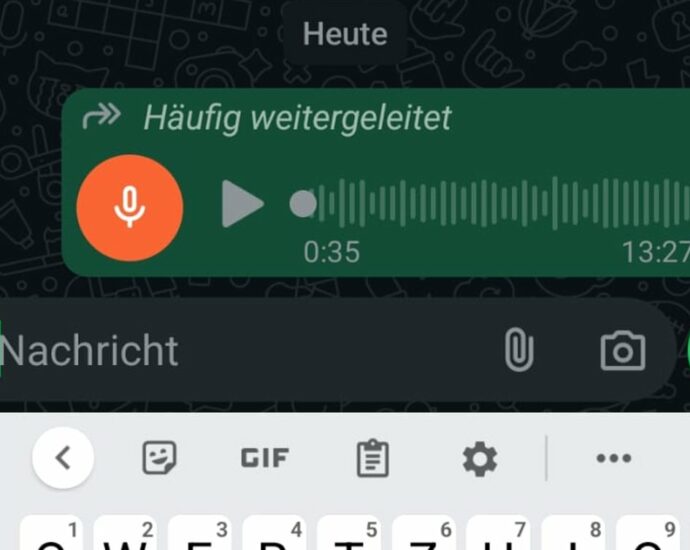Image resolution: width=690 pixels, height=550 pixels.
Task: Open the keyboard GIF search
Action: coord(265,458)
